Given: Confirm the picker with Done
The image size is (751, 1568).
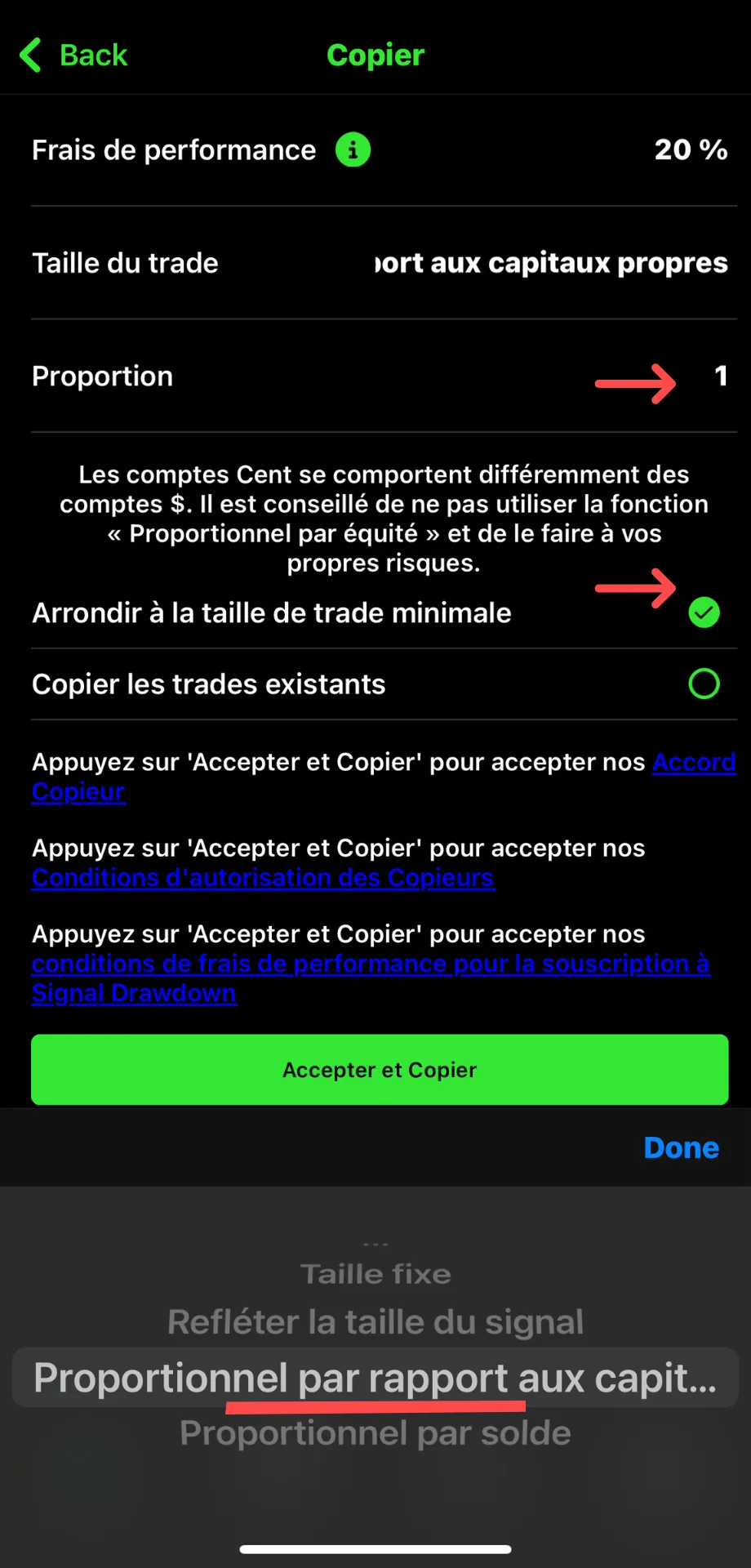Looking at the screenshot, I should (681, 1147).
